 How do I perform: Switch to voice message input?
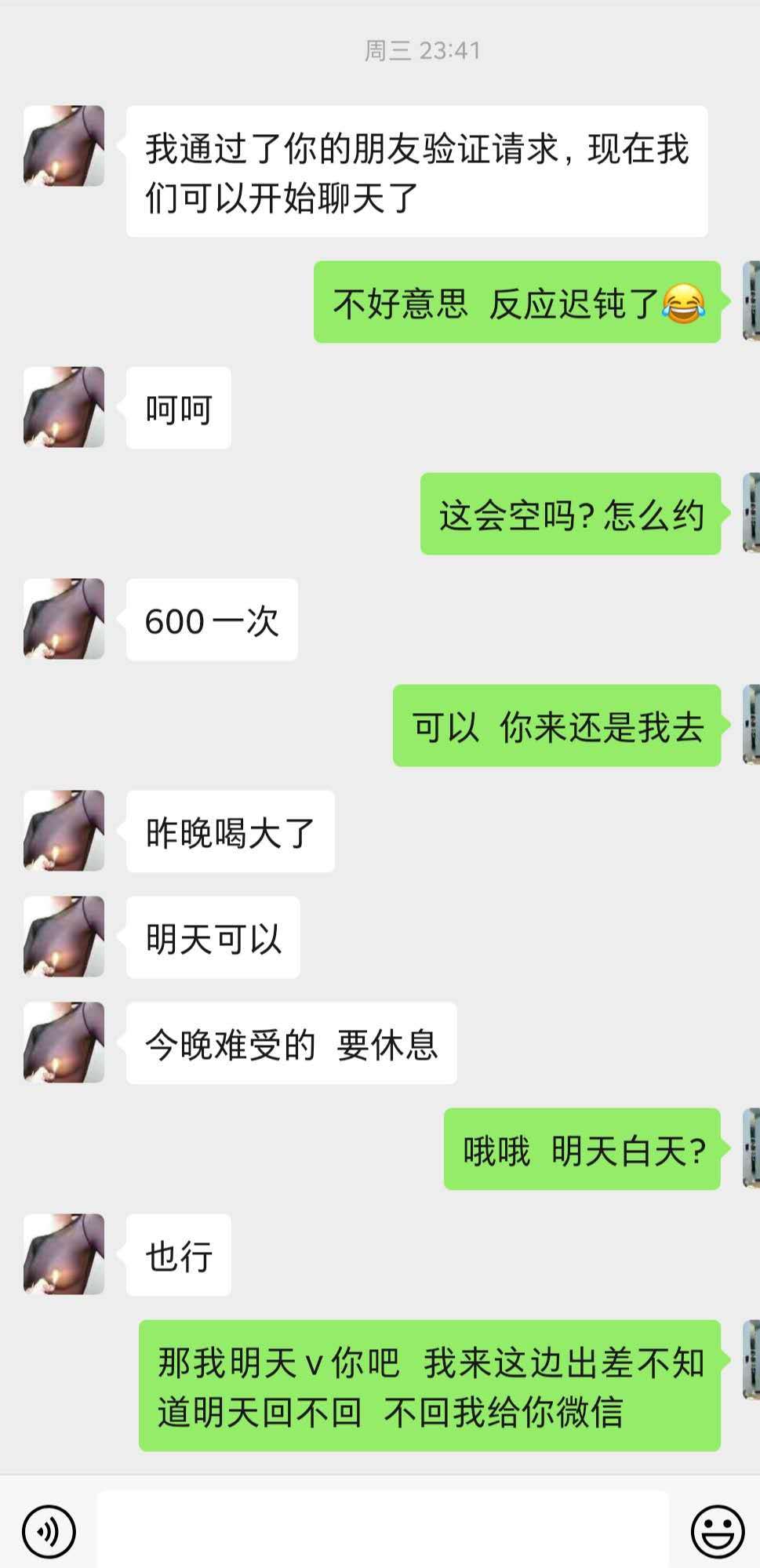pos(49,1530)
